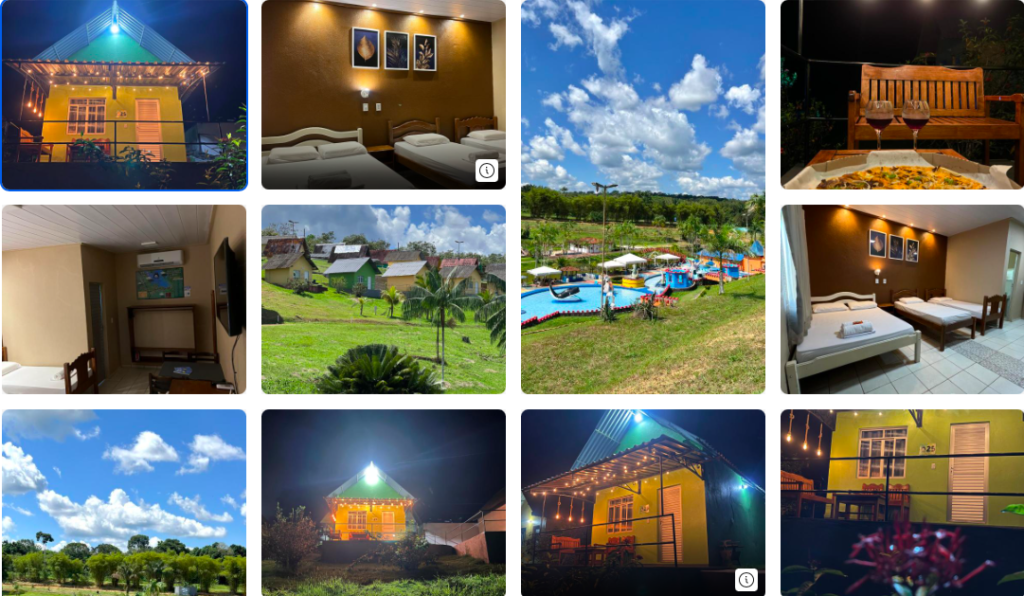
Task: Open the daytime photo of houses on grassy hill
Action: point(383,299)
